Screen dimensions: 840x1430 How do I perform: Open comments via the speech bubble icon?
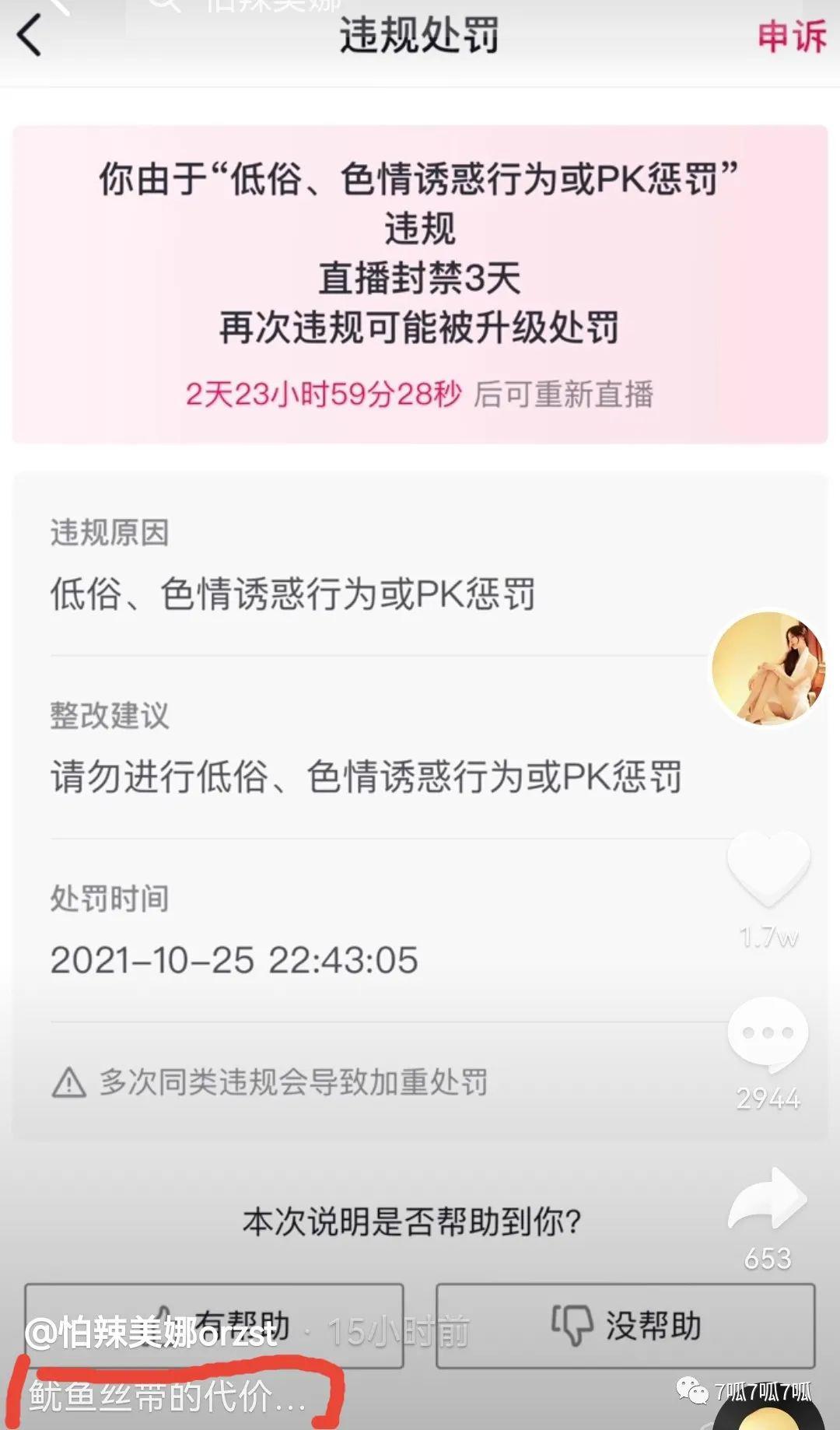[768, 1032]
